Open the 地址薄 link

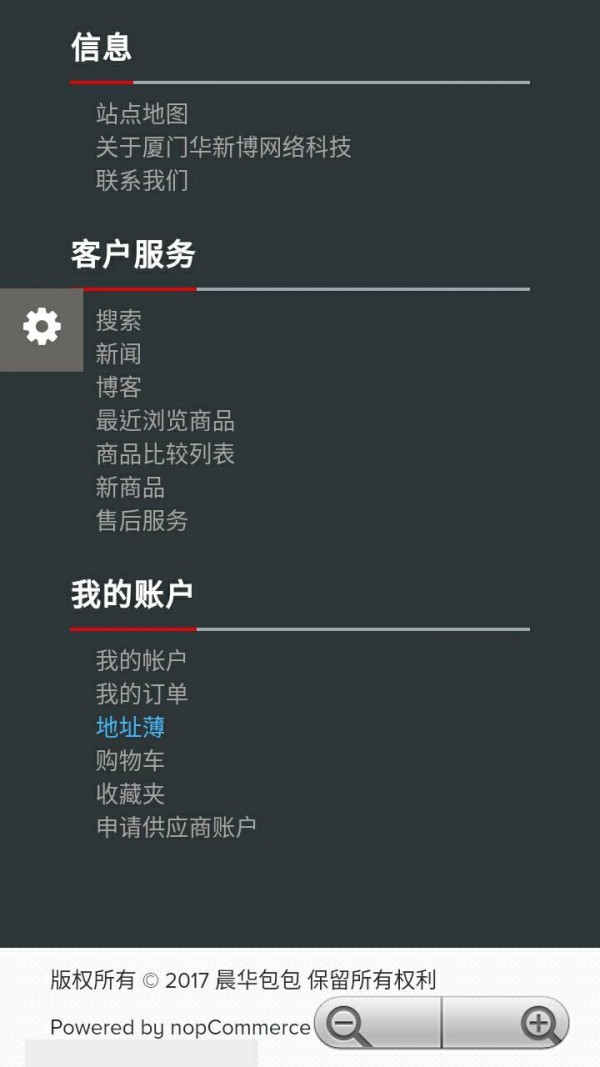pyautogui.click(x=130, y=727)
